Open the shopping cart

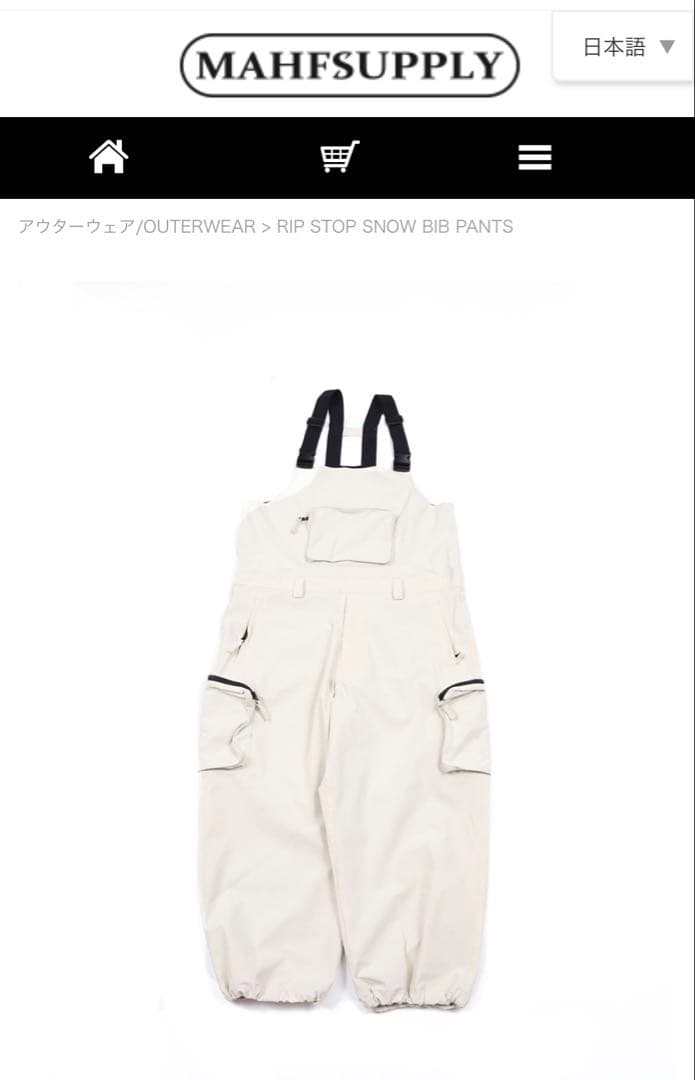pyautogui.click(x=339, y=157)
